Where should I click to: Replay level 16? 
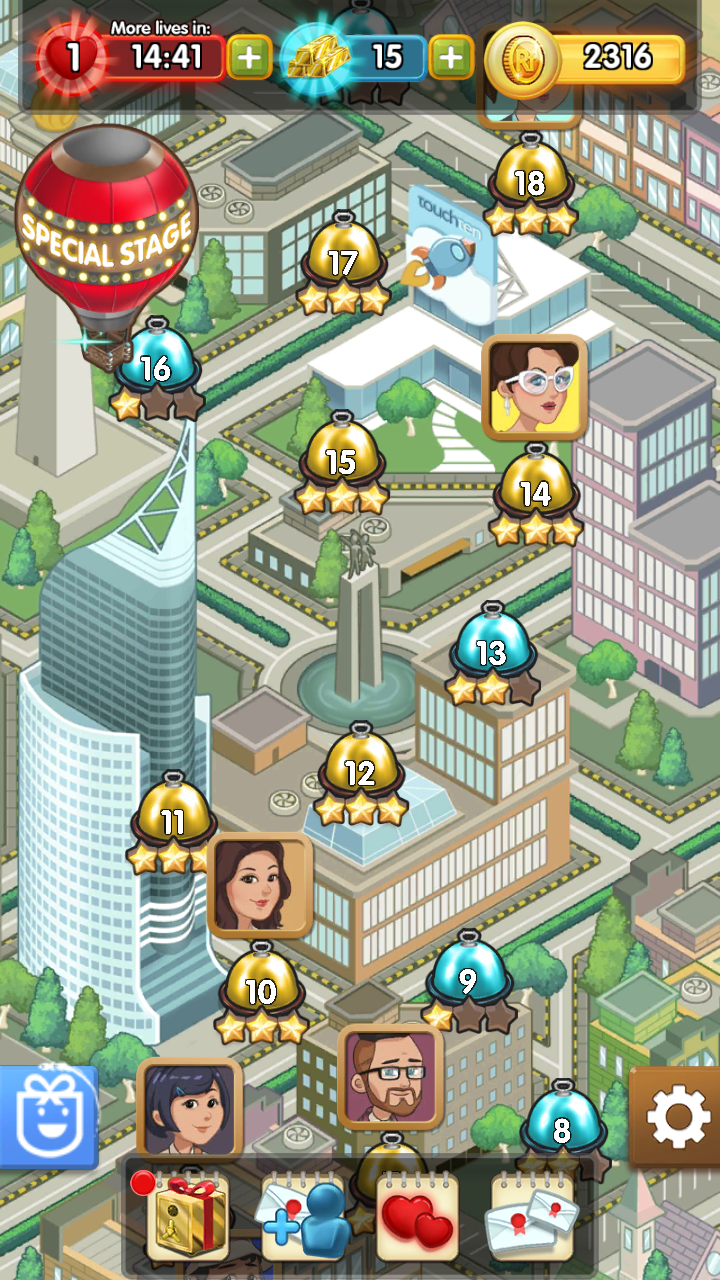(155, 367)
